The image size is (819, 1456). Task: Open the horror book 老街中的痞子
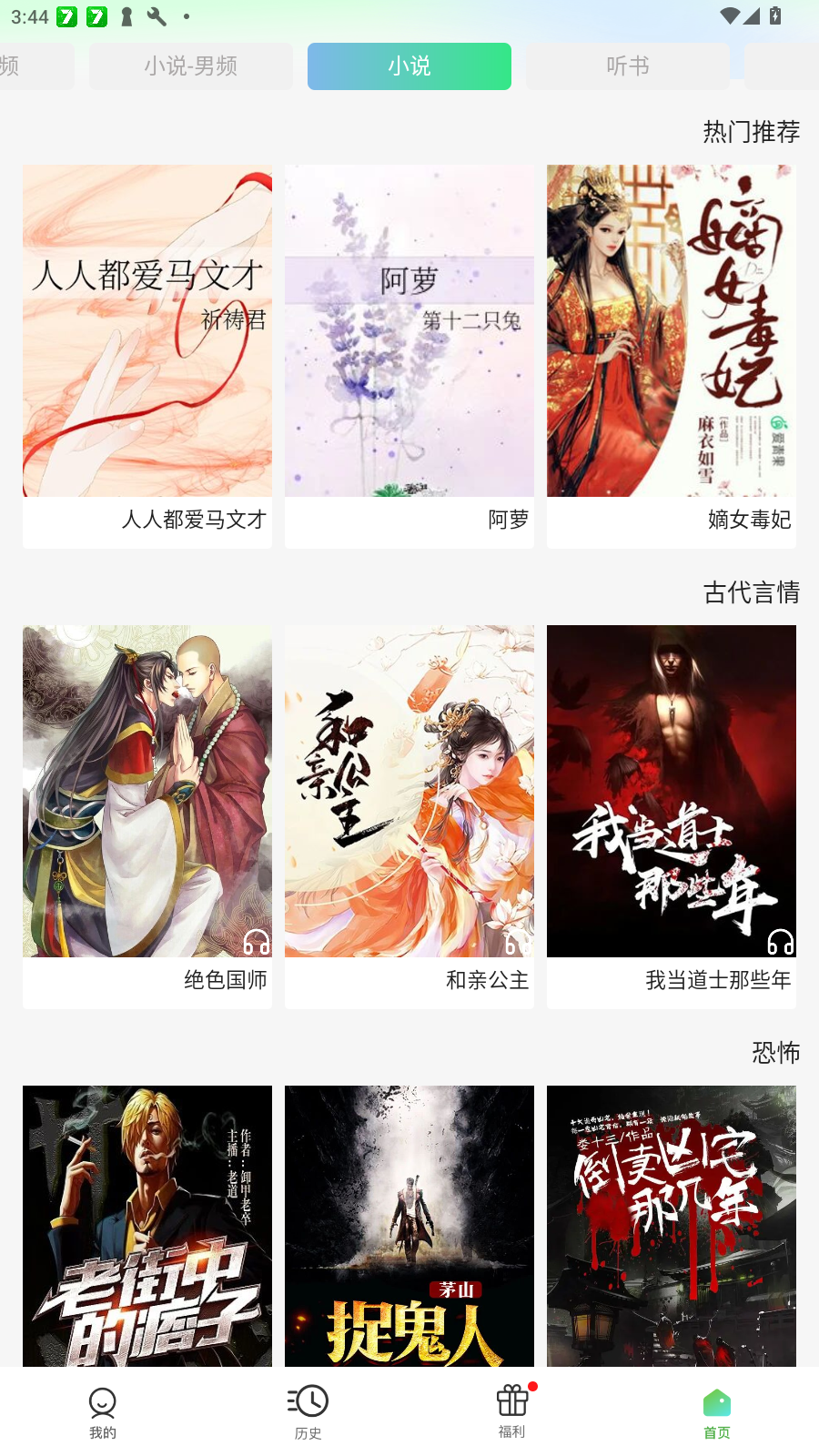pyautogui.click(x=147, y=1224)
